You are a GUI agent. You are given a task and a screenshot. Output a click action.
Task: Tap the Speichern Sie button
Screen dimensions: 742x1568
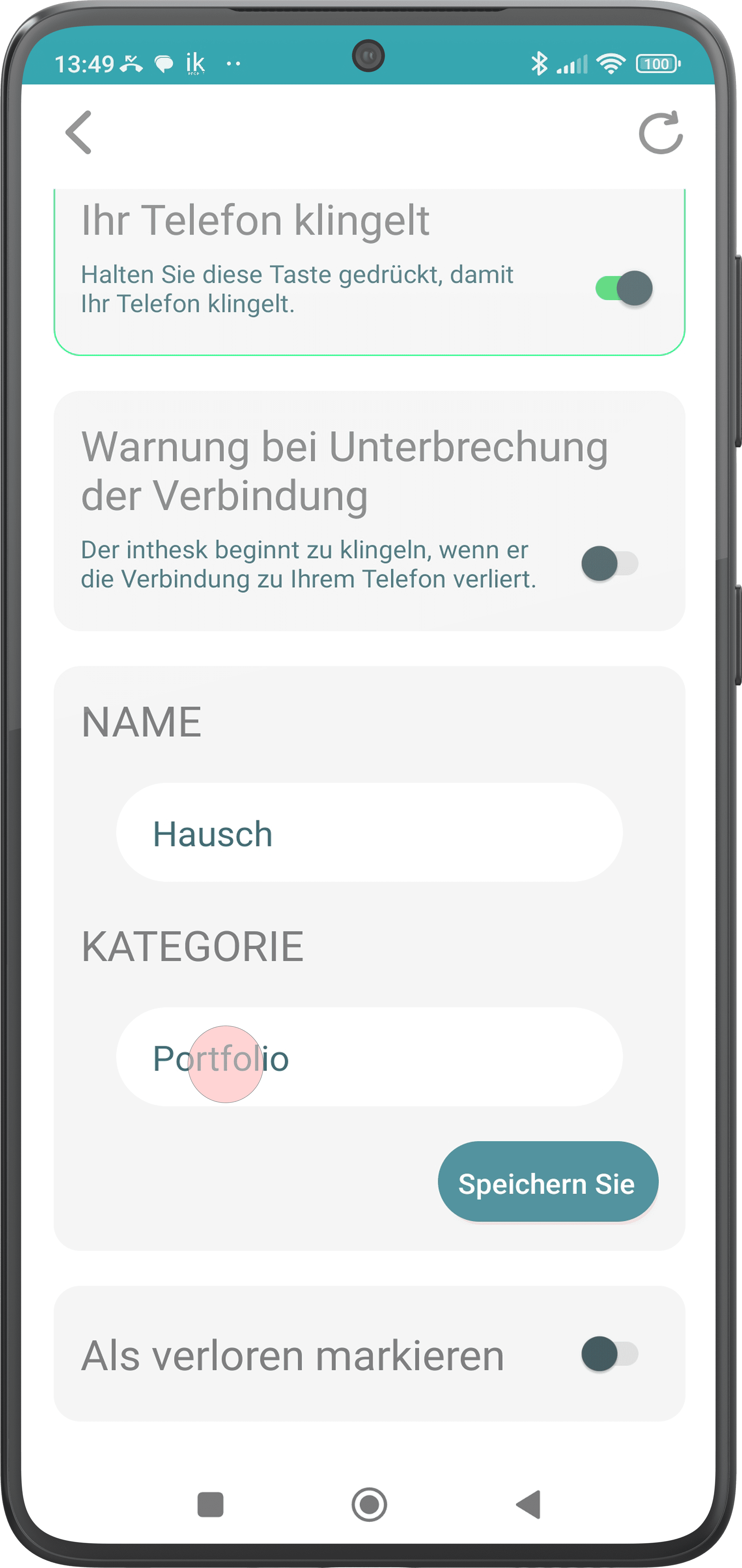548,1181
